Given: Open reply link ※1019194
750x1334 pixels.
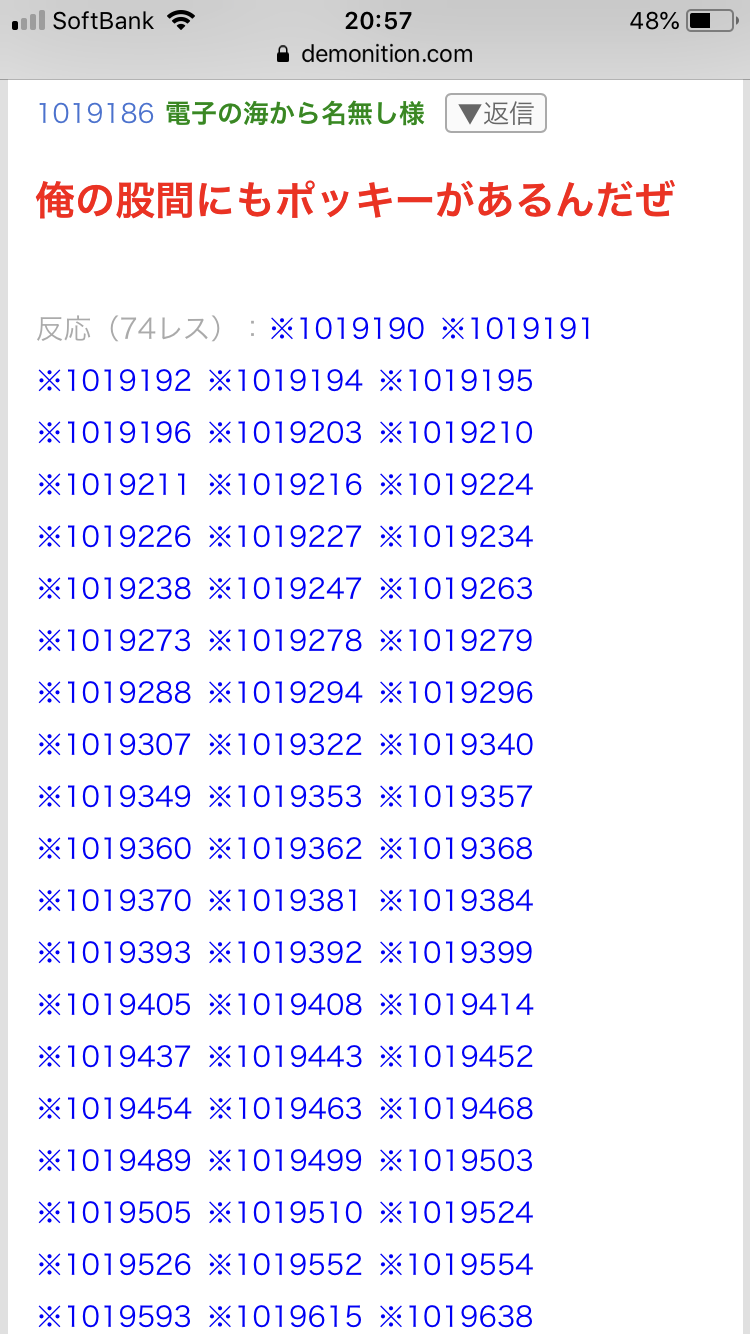Looking at the screenshot, I should [x=285, y=381].
